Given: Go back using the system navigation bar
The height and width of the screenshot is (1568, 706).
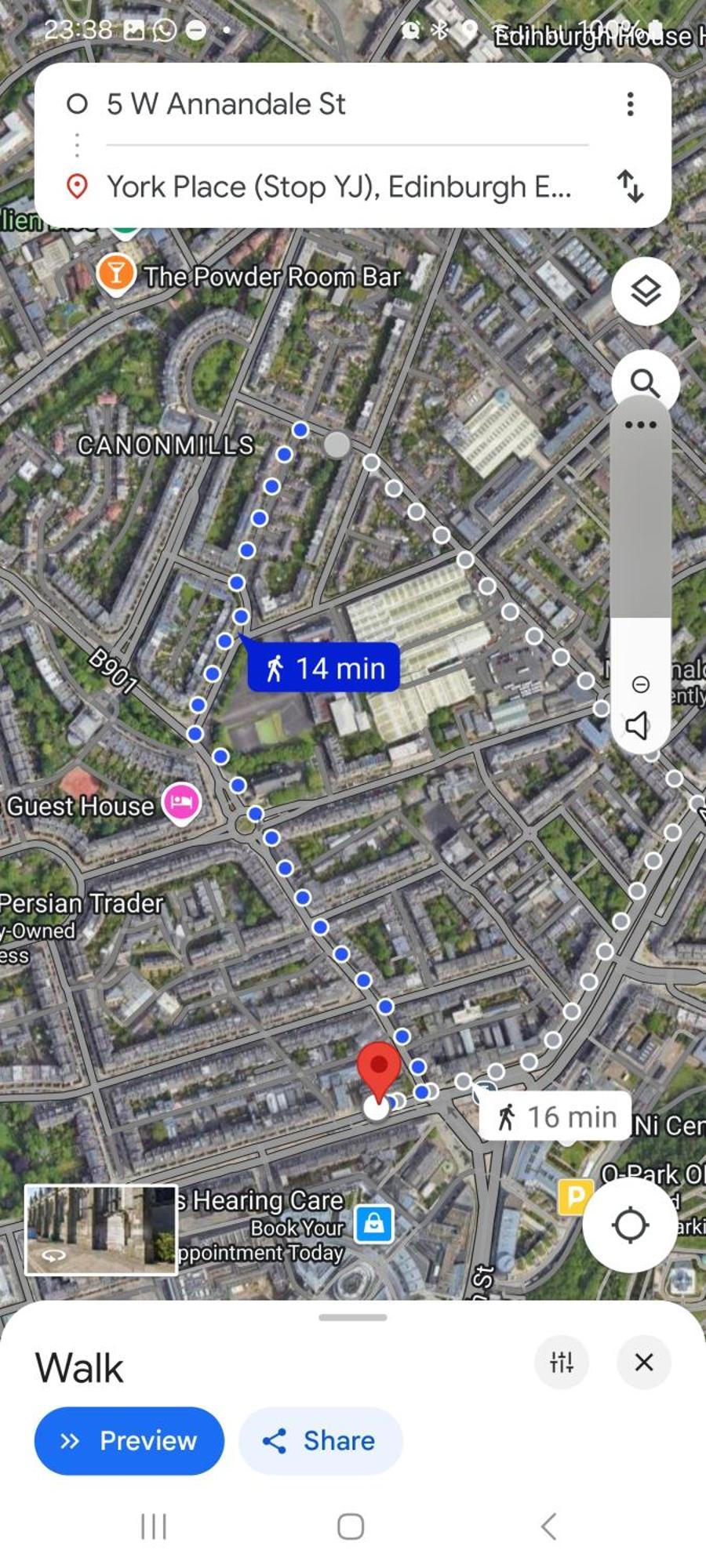Looking at the screenshot, I should click(x=548, y=1526).
